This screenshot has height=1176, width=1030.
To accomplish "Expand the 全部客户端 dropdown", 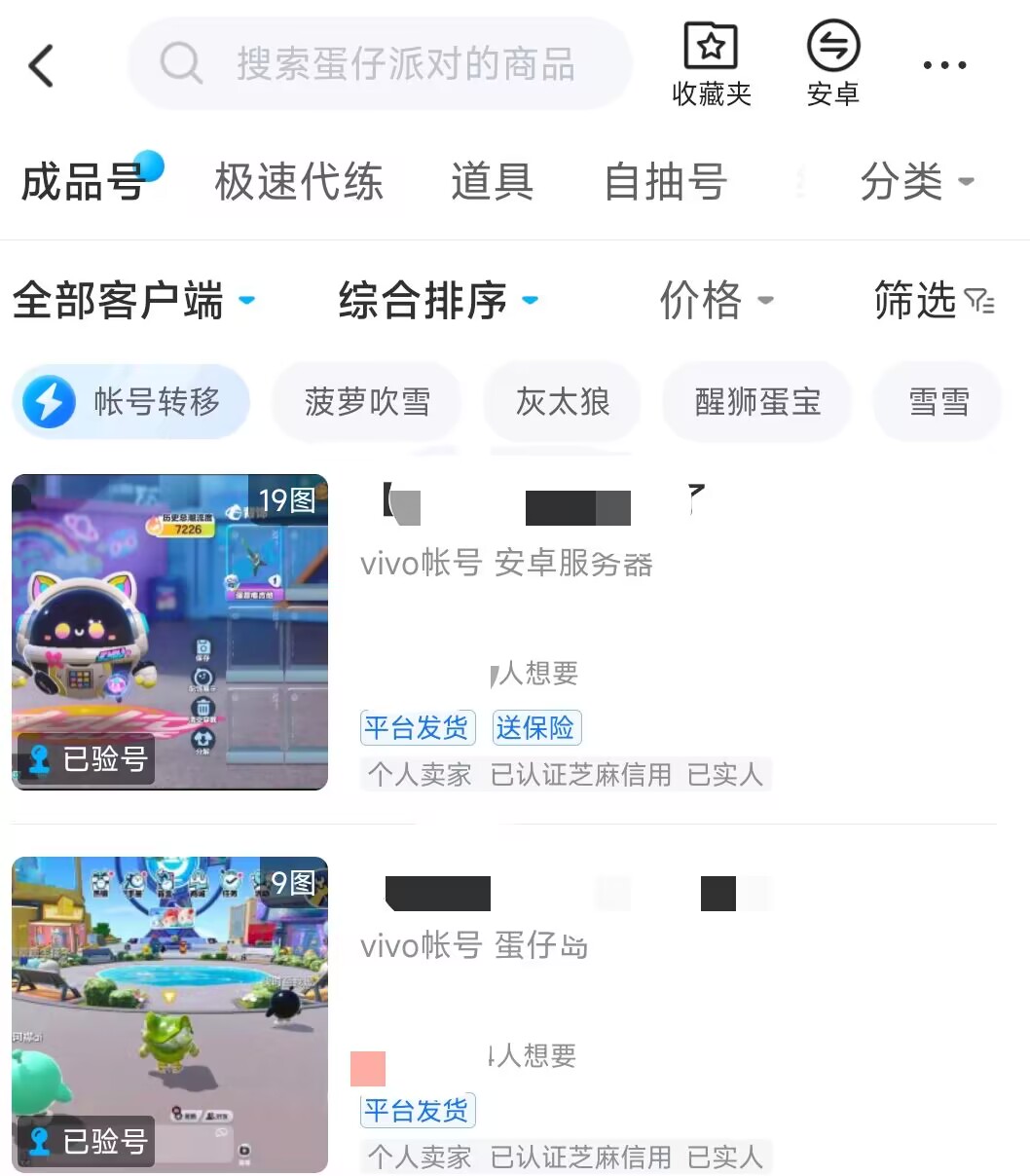I will tap(133, 300).
